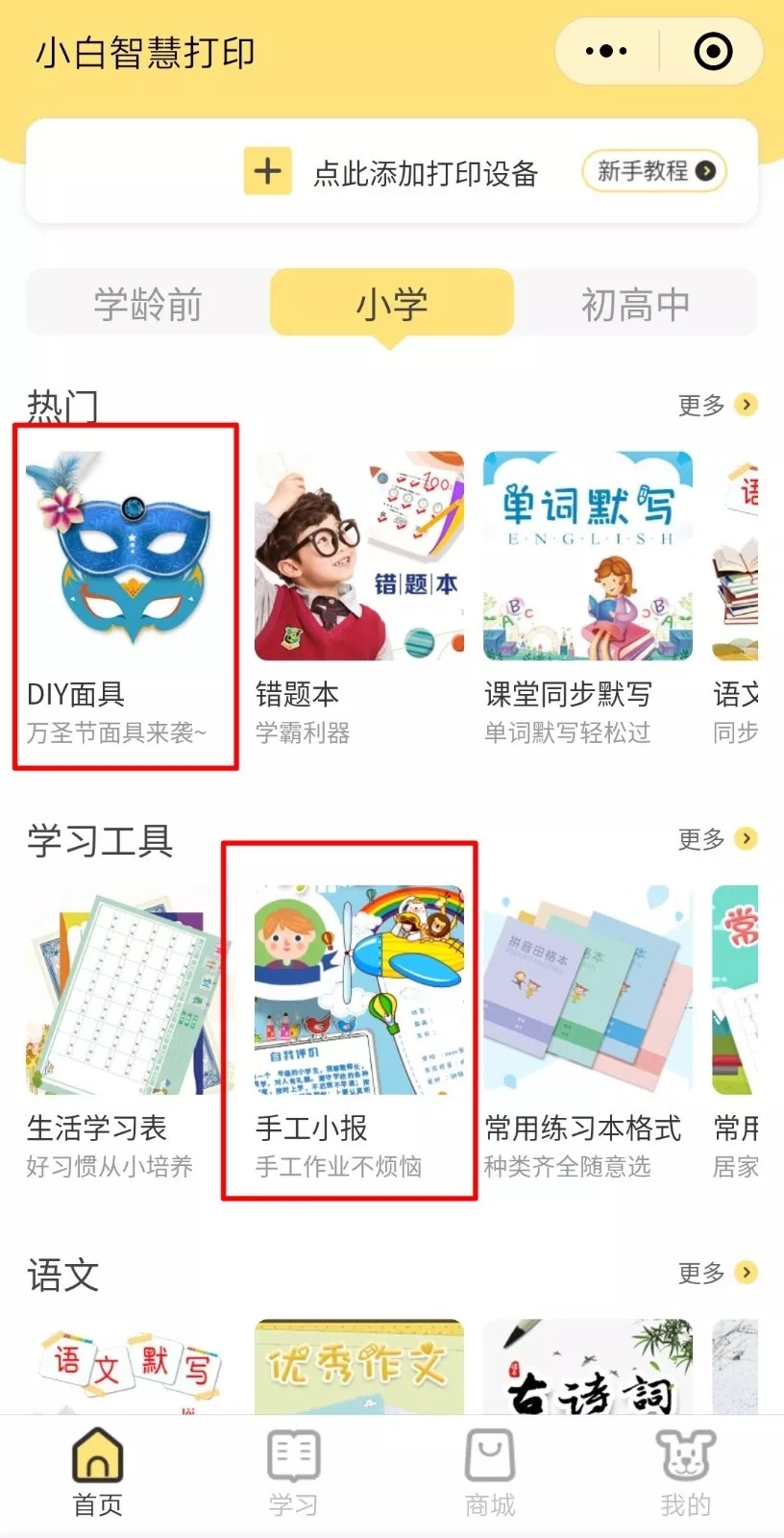Open the 商城 shop tab
The image size is (784, 1538).
[490, 1473]
